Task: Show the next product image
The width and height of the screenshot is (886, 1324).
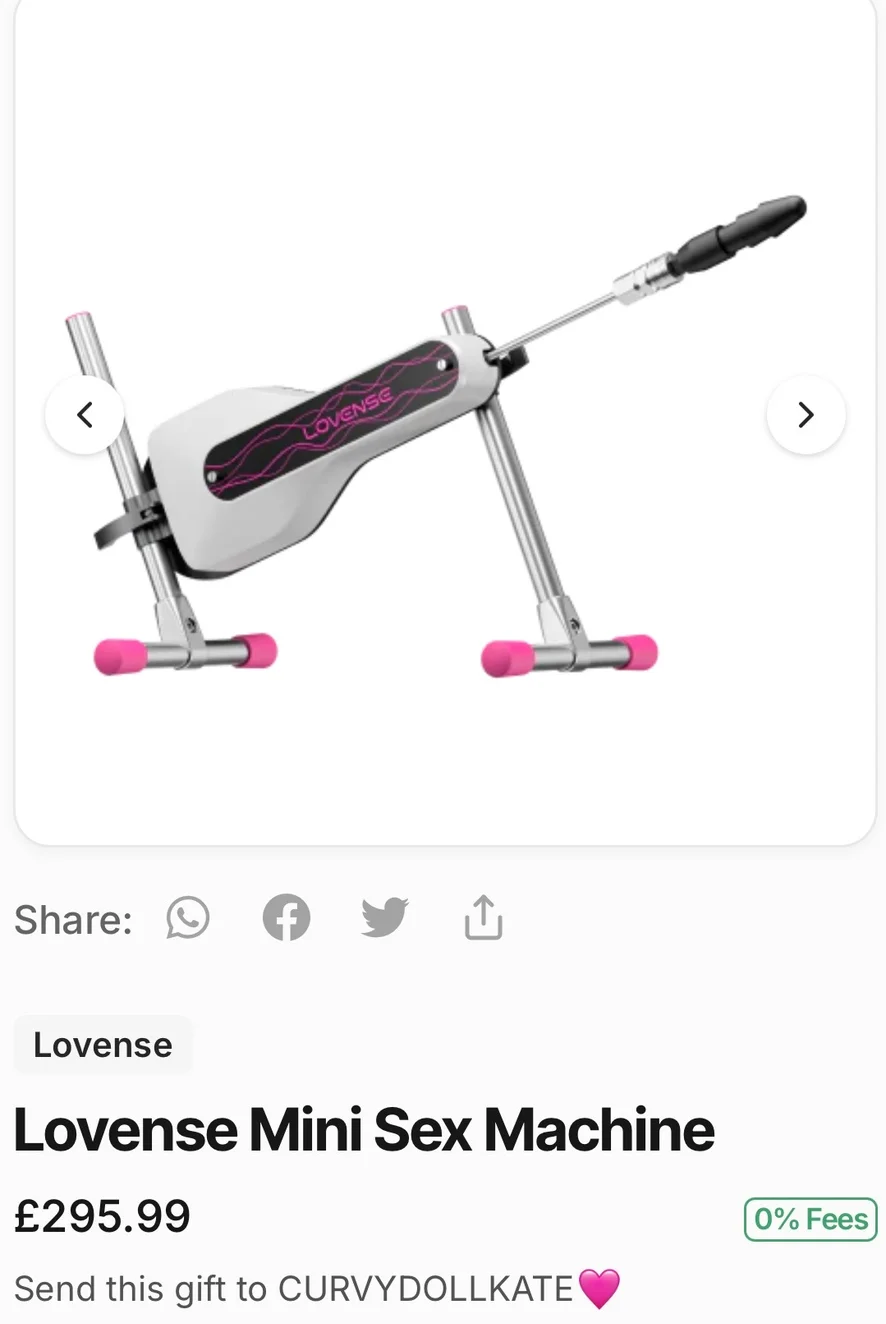Action: (805, 414)
